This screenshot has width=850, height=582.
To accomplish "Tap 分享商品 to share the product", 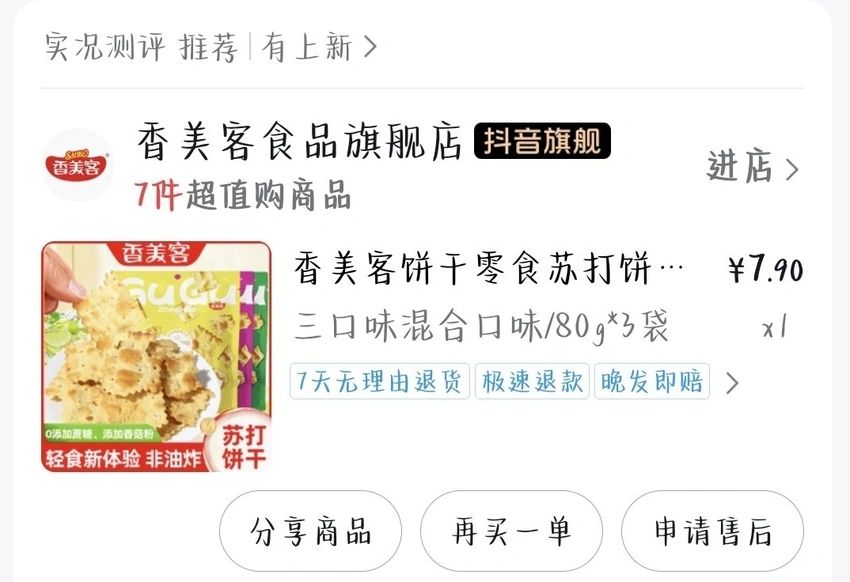I will 310,531.
